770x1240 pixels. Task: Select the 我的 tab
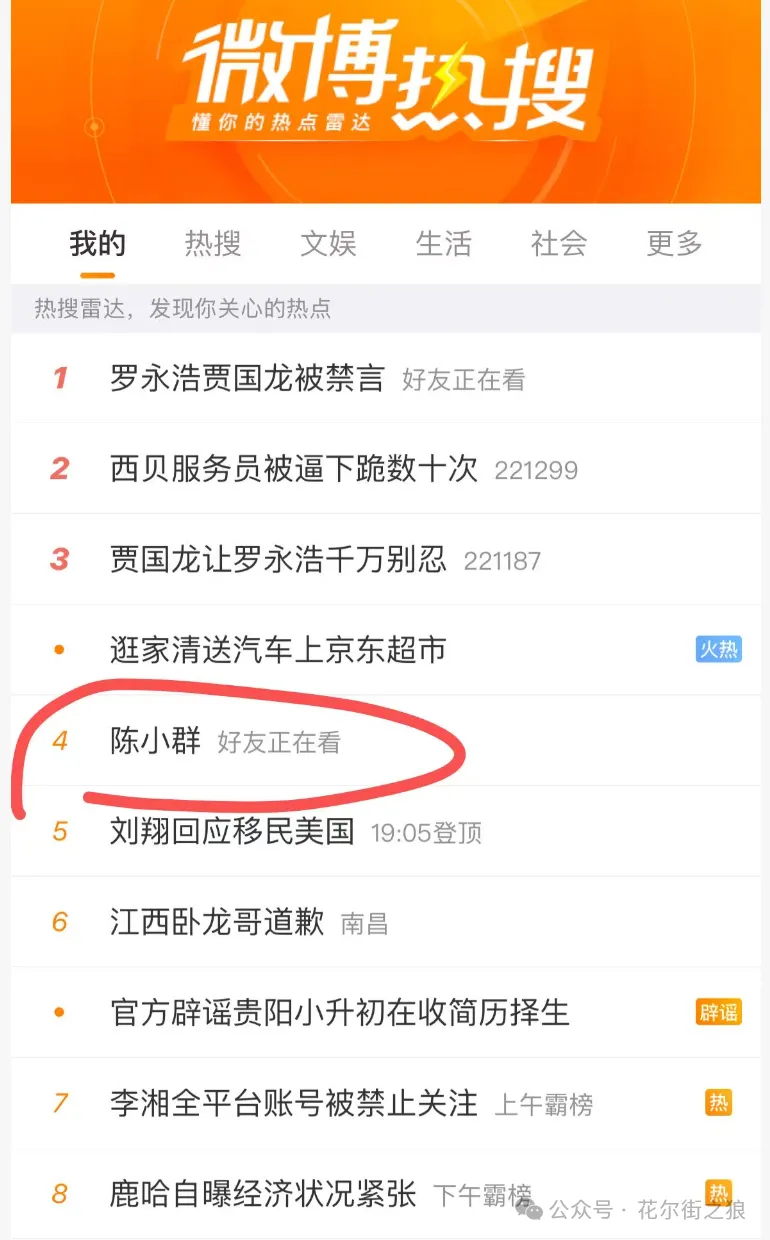point(97,243)
